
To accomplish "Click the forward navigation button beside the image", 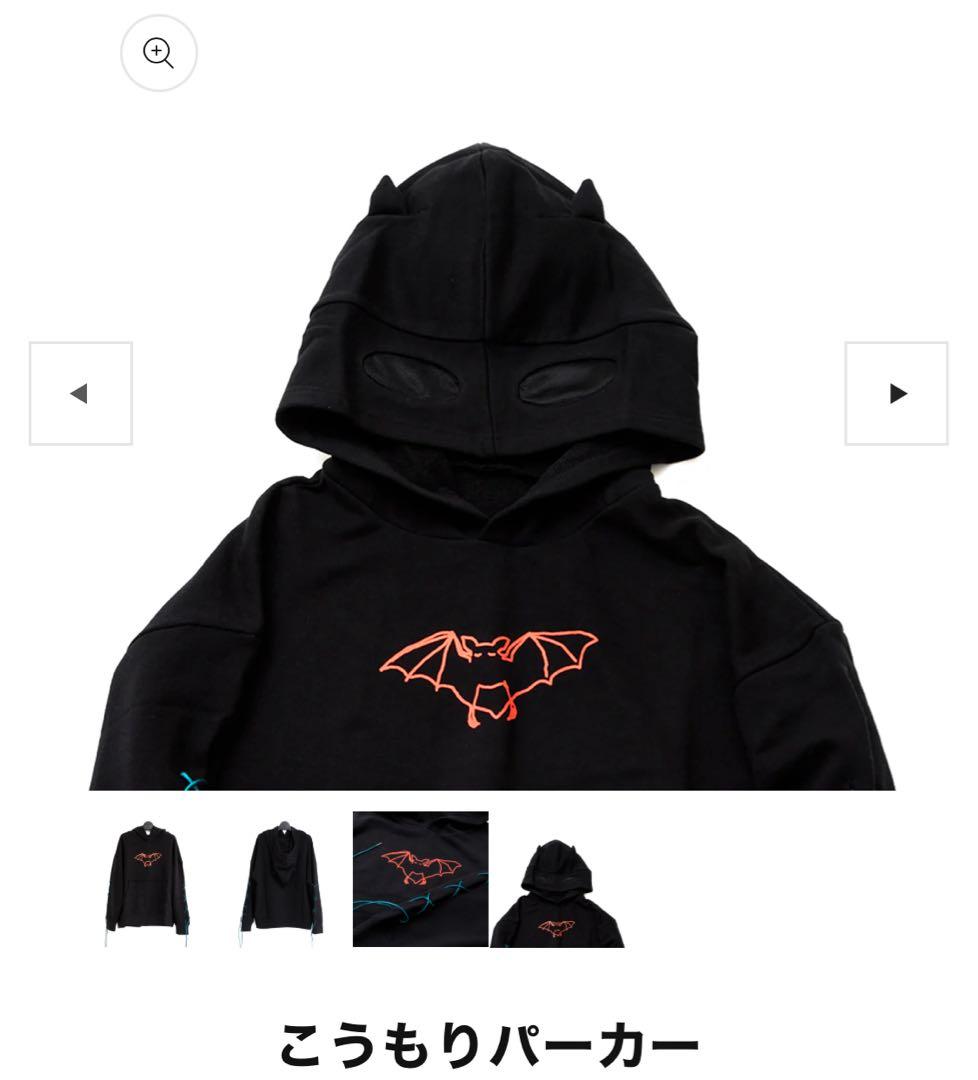I will [896, 393].
